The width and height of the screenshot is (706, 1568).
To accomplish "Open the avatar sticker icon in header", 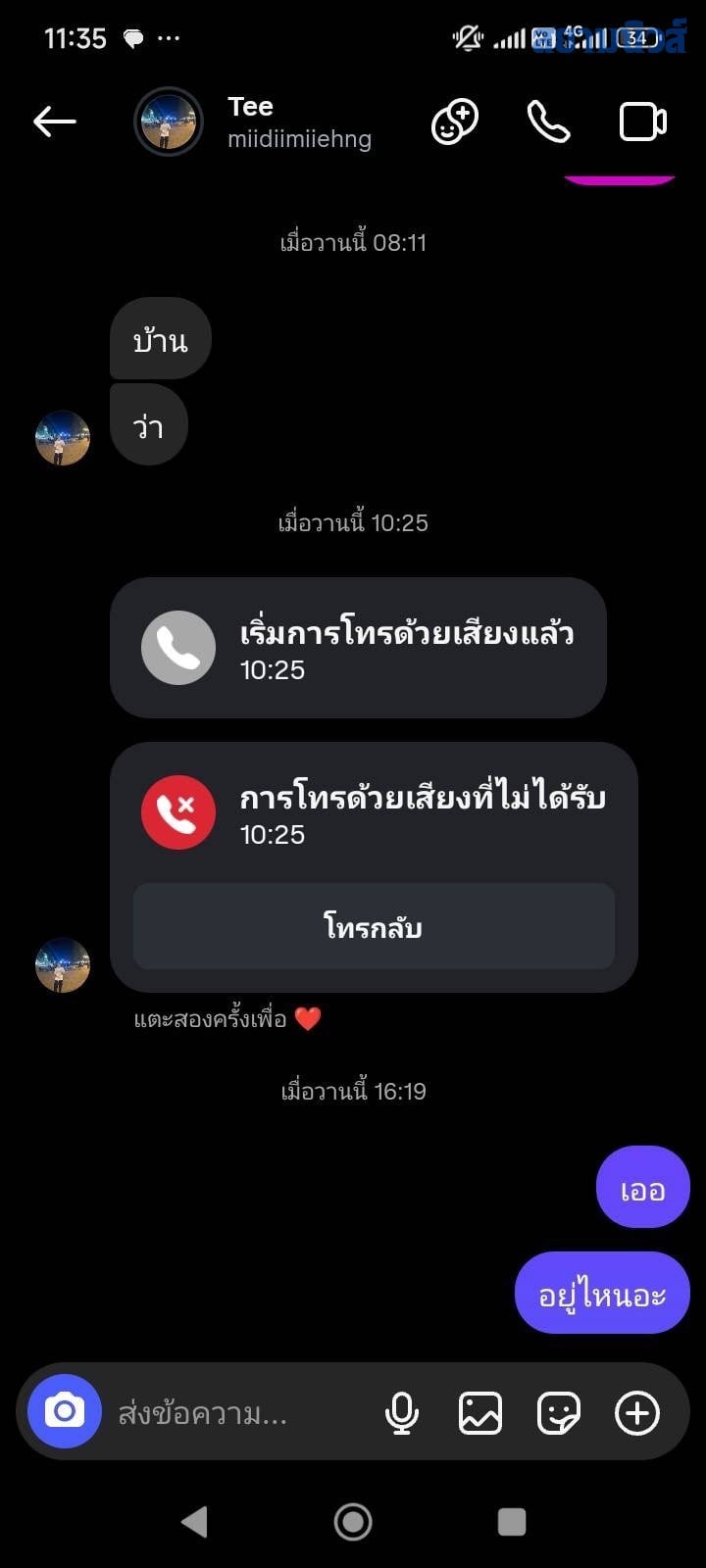I will click(x=455, y=122).
